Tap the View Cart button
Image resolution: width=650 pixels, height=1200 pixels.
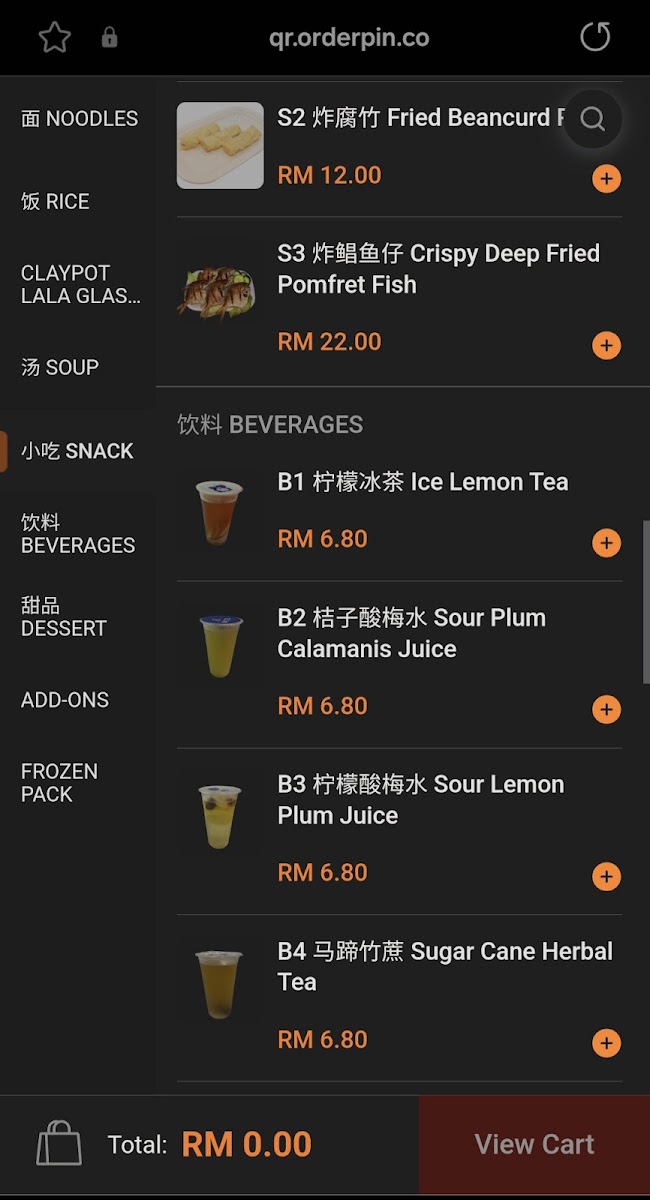[x=534, y=1144]
